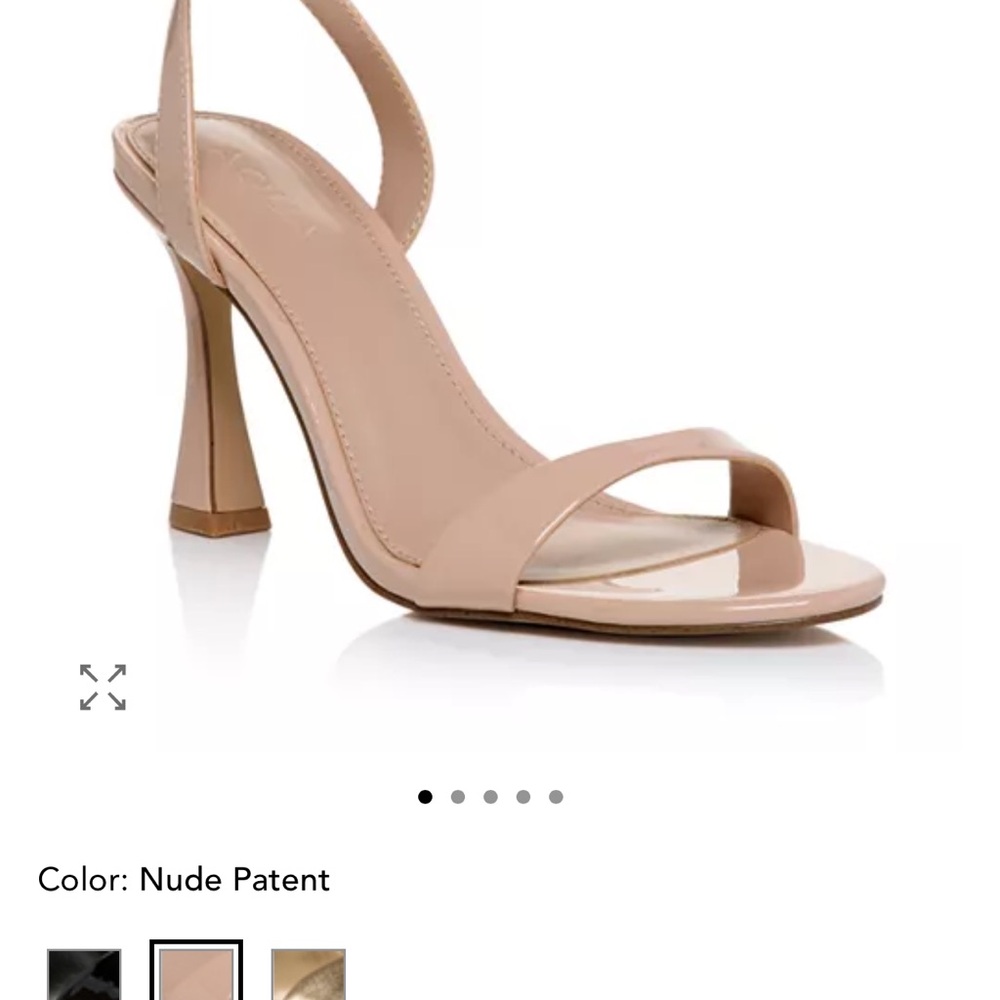Expand the product image to fullscreen
Screen dimensions: 1000x1000
point(103,687)
